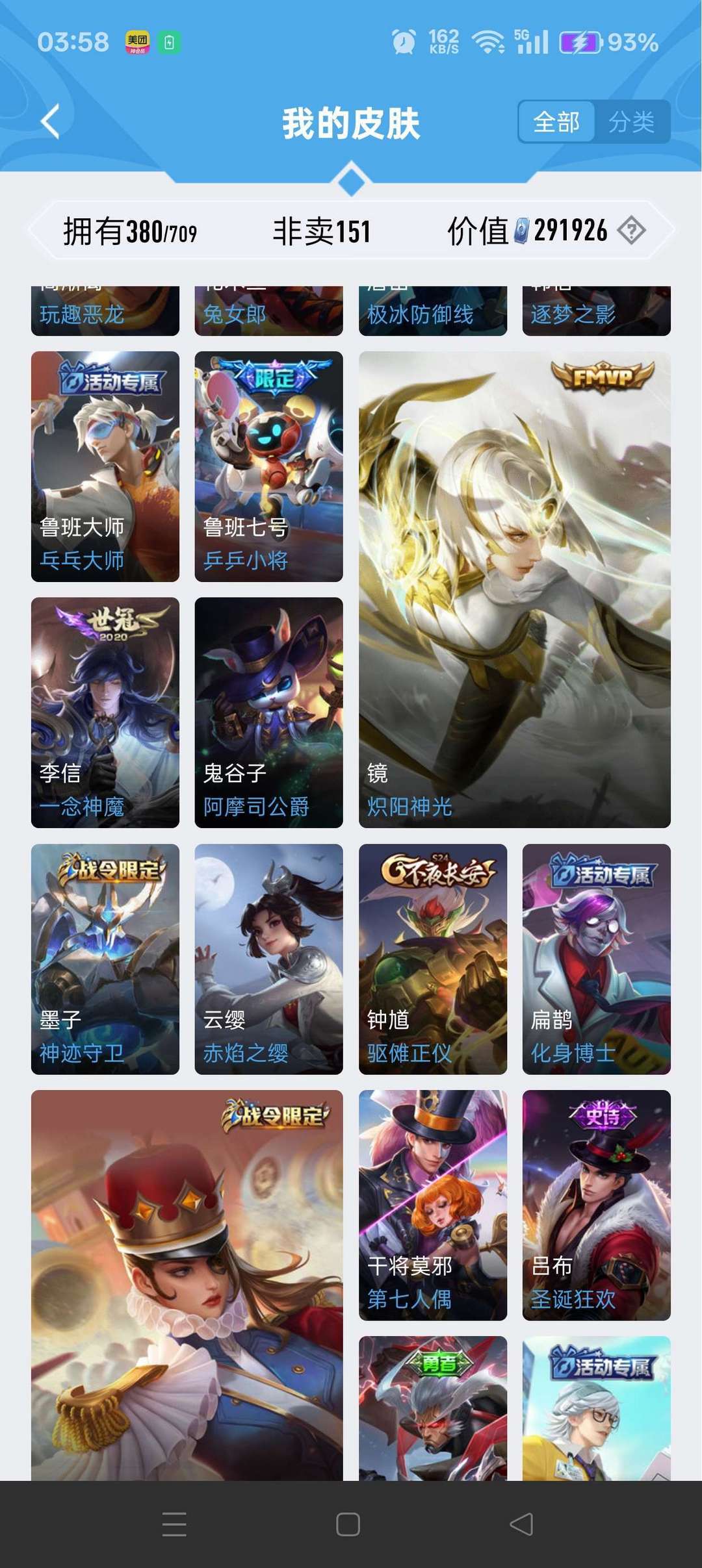Viewport: 702px width, 1568px height.
Task: Open 墨子 神迹守卫 skin card
Action: coord(105,959)
